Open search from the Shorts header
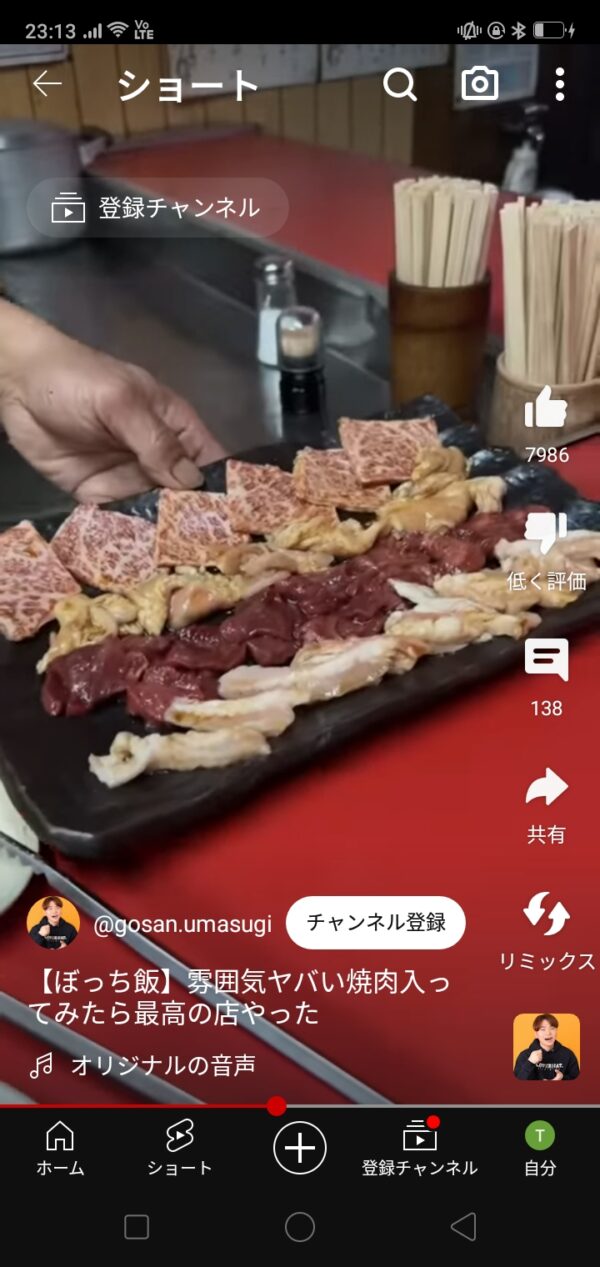The image size is (600, 1267). point(399,85)
